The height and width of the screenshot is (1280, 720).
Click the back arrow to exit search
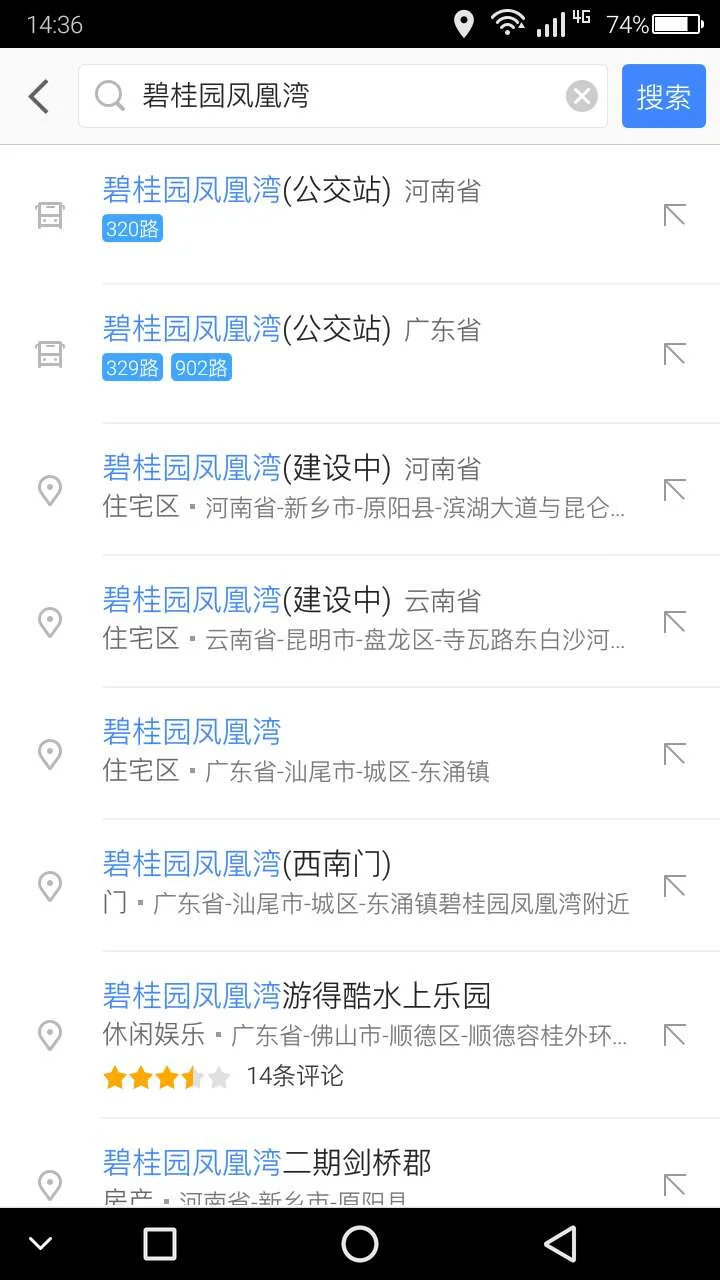click(x=38, y=96)
